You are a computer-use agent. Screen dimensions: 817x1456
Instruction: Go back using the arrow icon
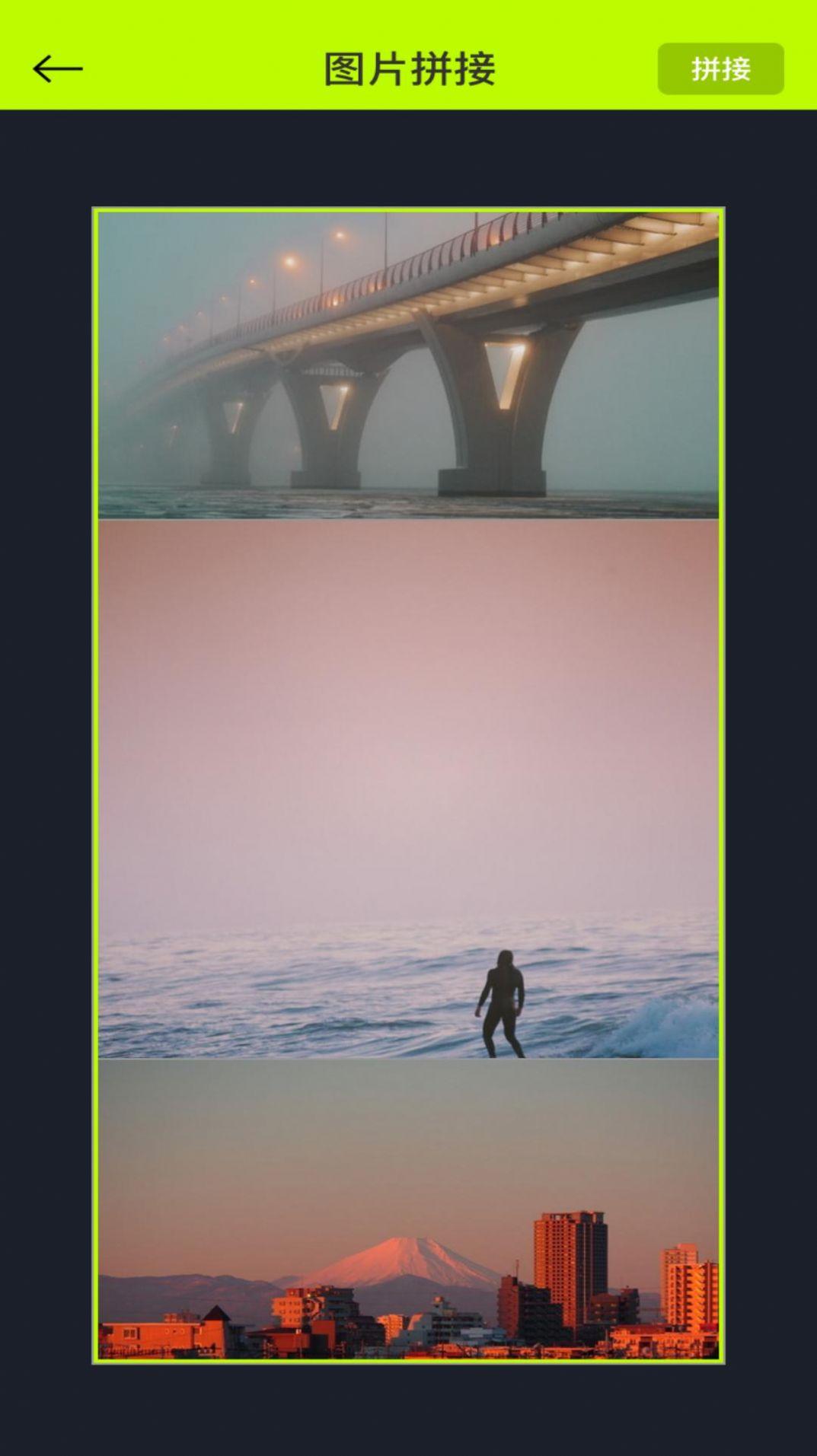[x=58, y=69]
